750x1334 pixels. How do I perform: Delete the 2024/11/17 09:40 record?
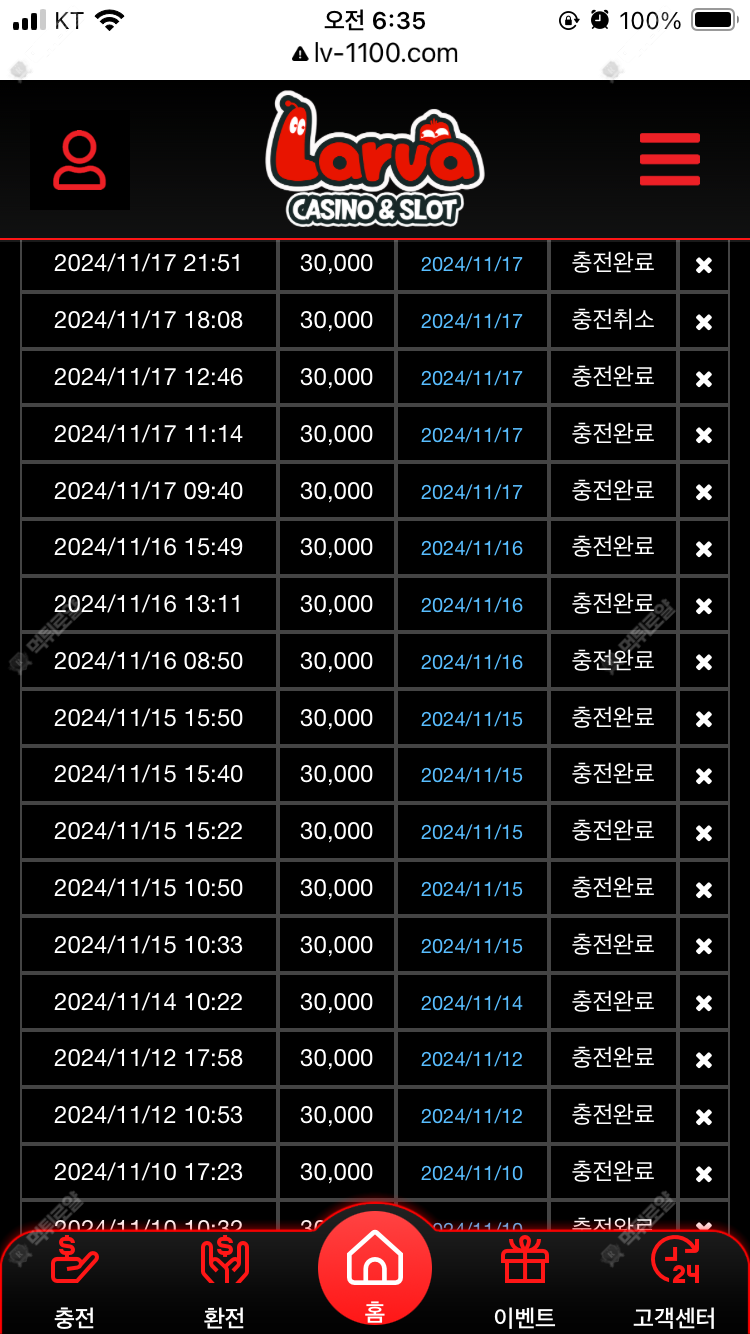pyautogui.click(x=704, y=492)
